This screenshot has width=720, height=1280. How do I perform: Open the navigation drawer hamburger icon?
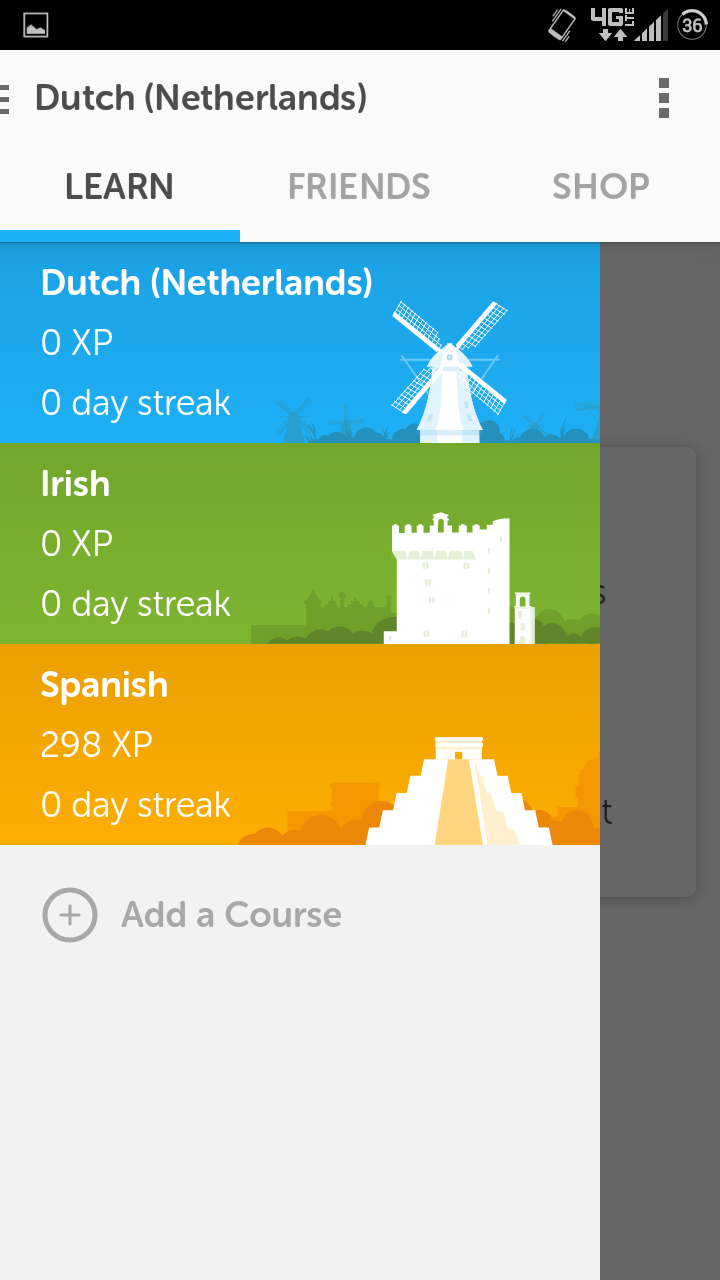(5, 97)
